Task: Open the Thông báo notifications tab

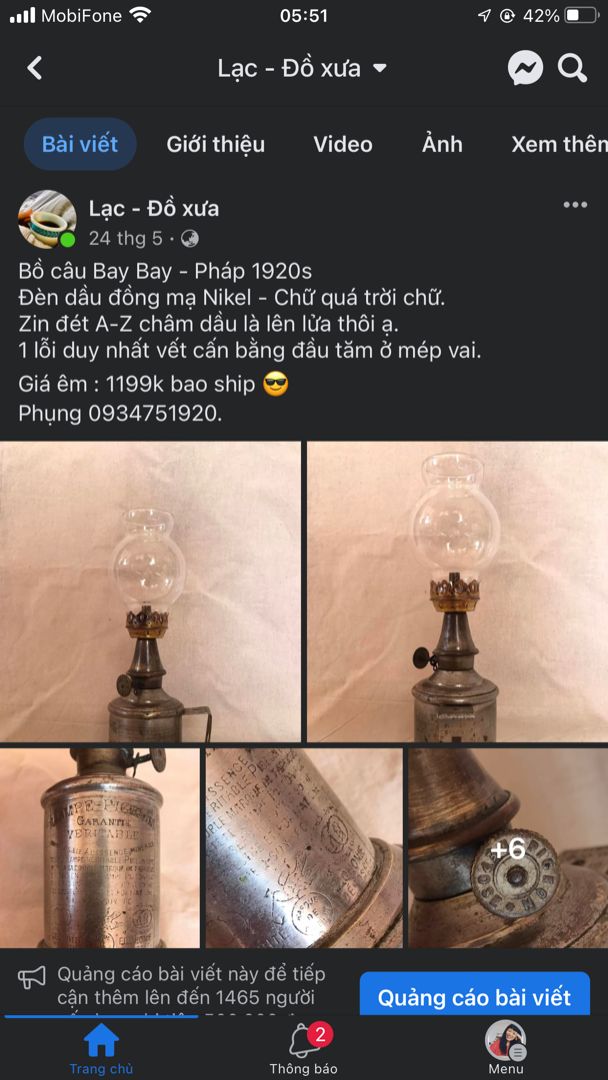Action: (x=304, y=1048)
